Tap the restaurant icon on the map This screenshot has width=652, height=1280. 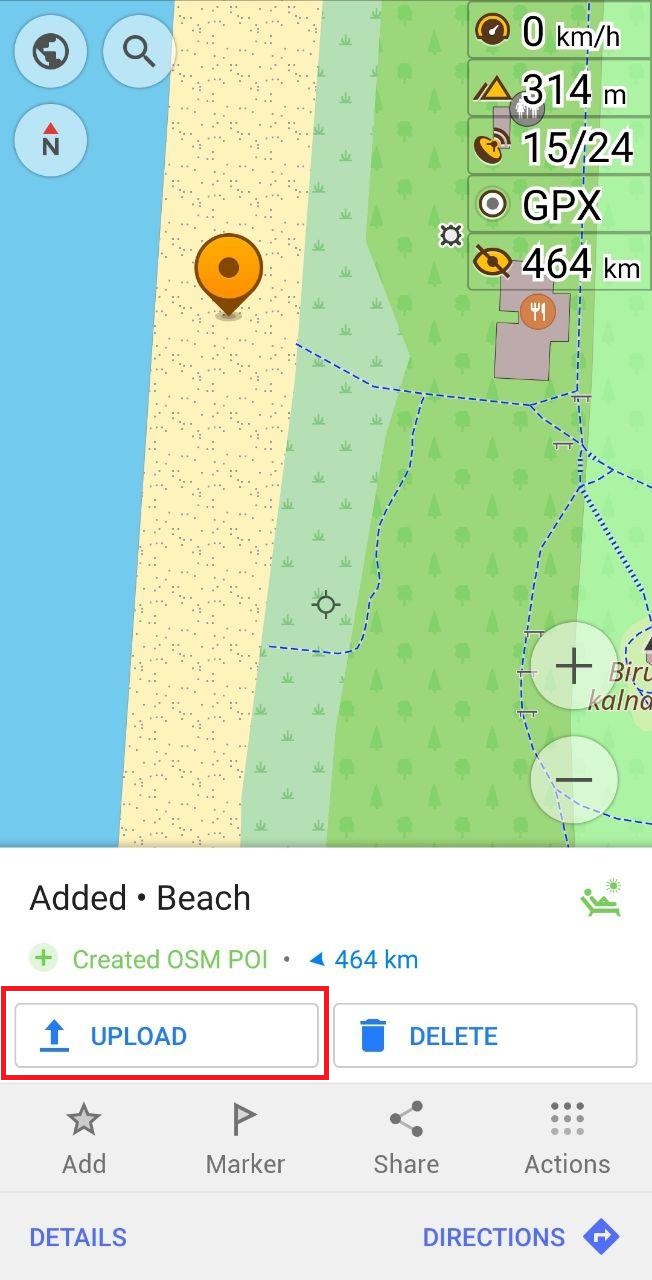tap(538, 311)
